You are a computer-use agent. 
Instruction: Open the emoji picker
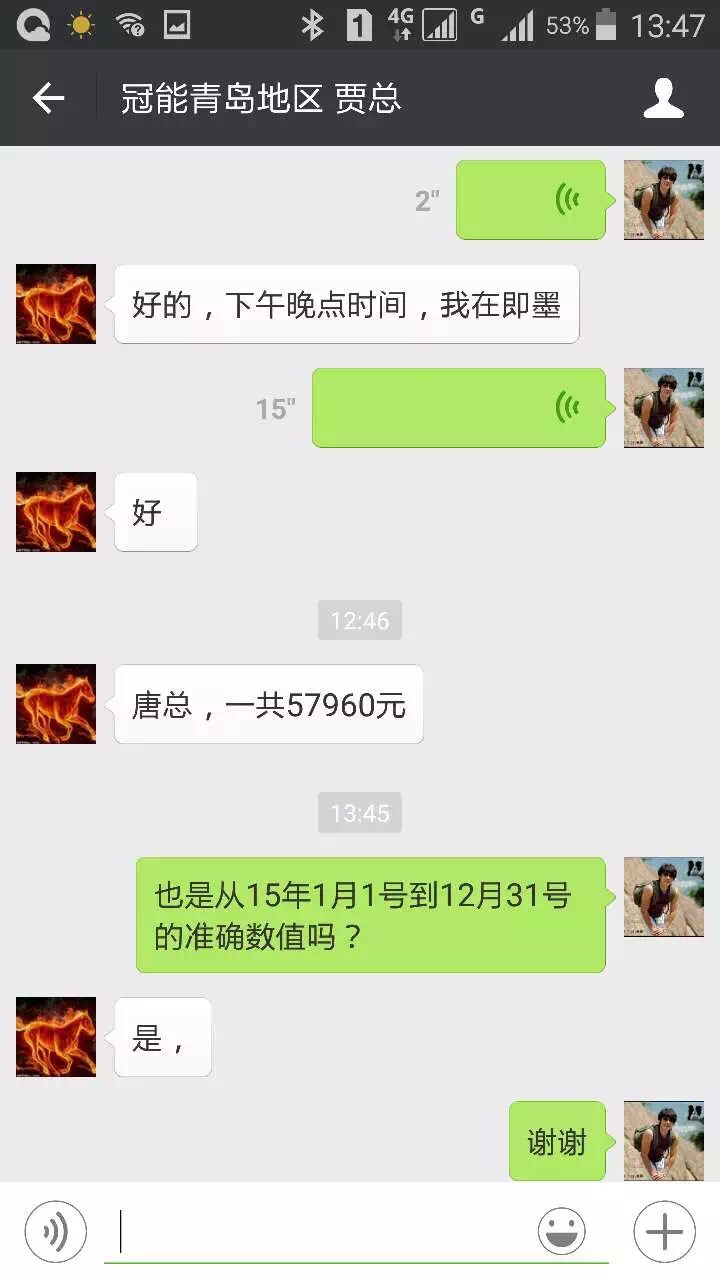click(x=561, y=1231)
